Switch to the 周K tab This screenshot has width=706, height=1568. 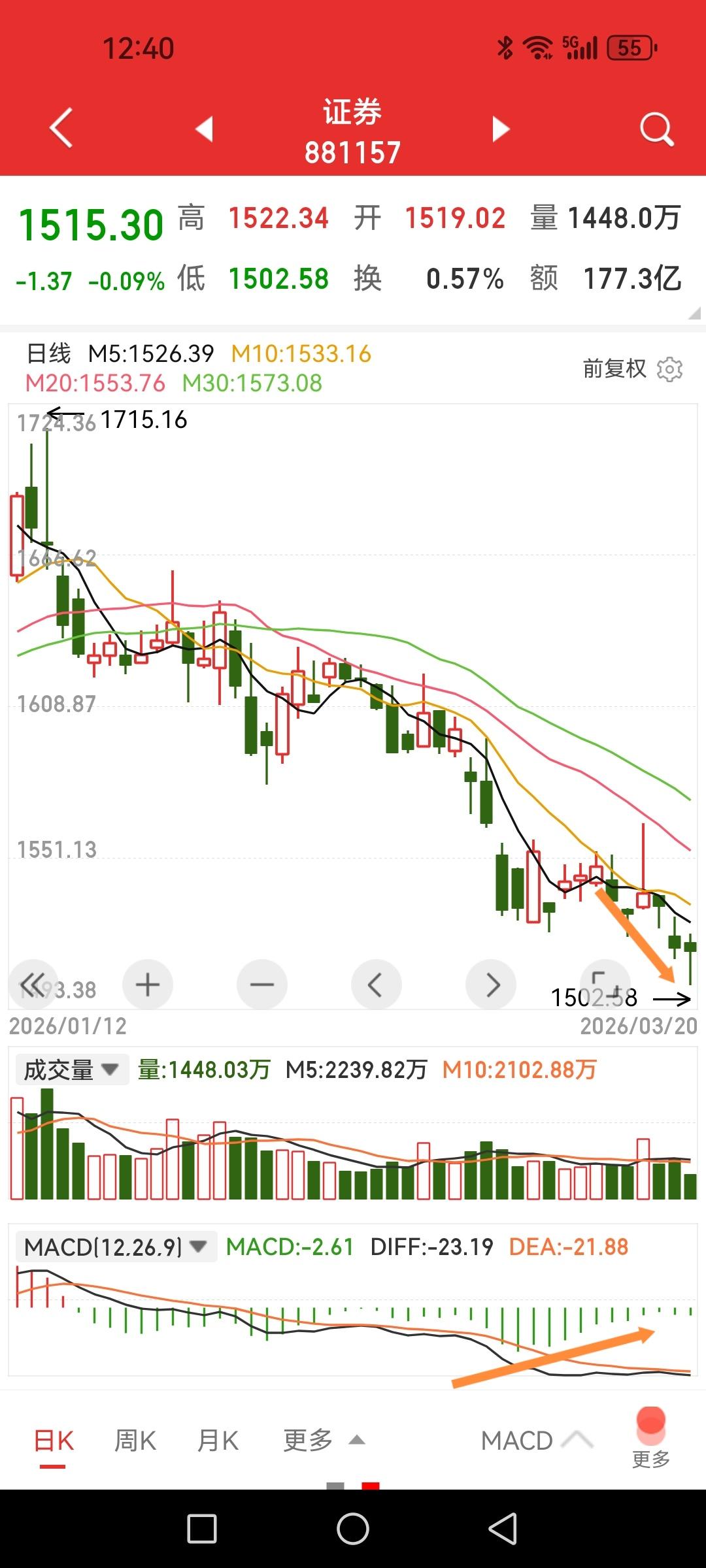click(134, 1441)
